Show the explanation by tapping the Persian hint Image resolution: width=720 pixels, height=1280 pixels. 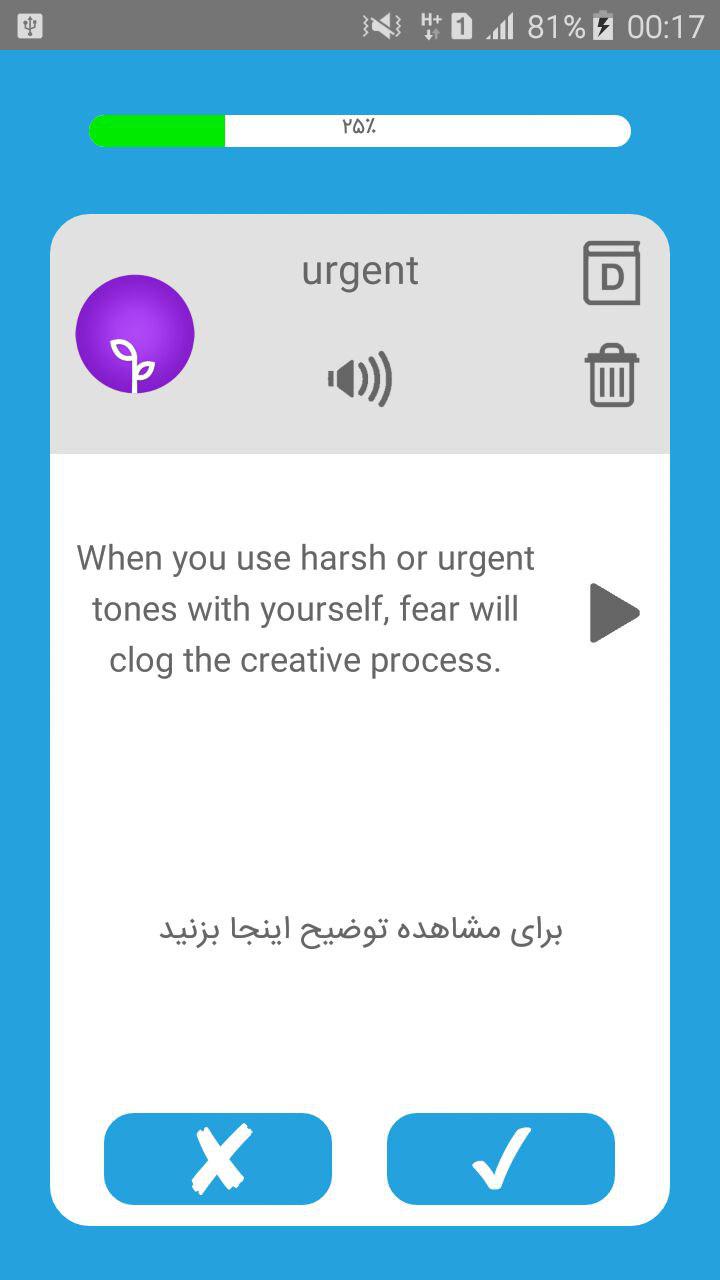tap(360, 930)
